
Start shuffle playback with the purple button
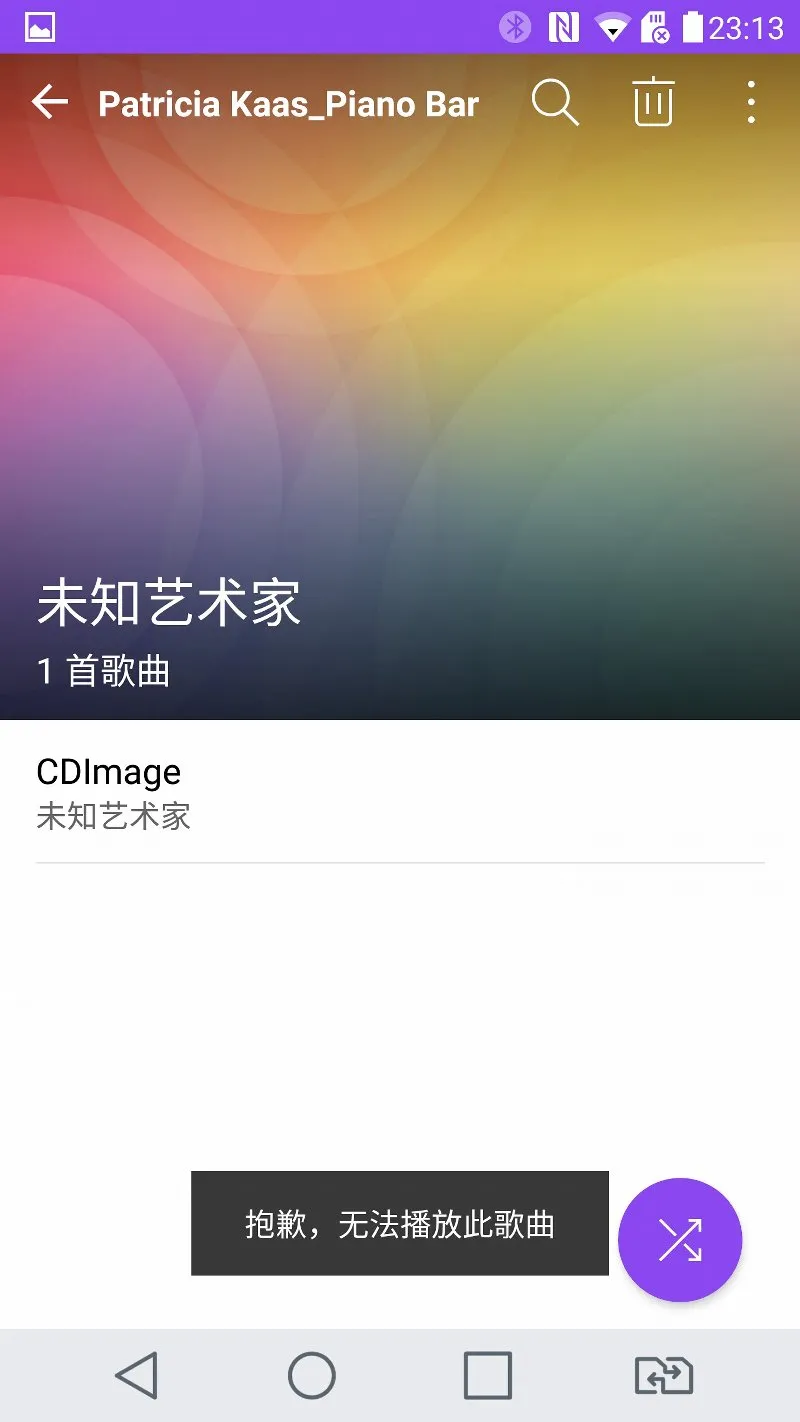680,1240
